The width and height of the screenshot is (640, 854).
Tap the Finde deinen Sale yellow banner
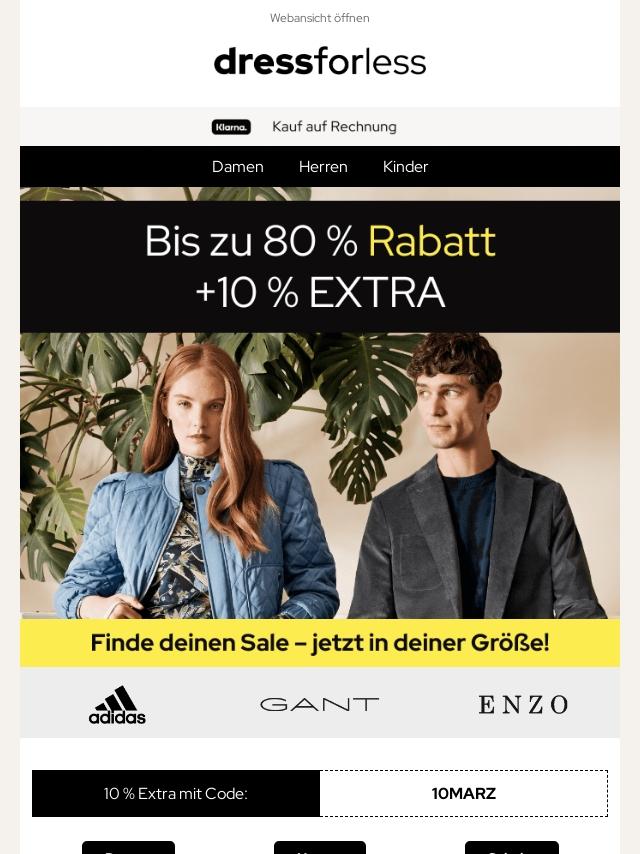[320, 643]
